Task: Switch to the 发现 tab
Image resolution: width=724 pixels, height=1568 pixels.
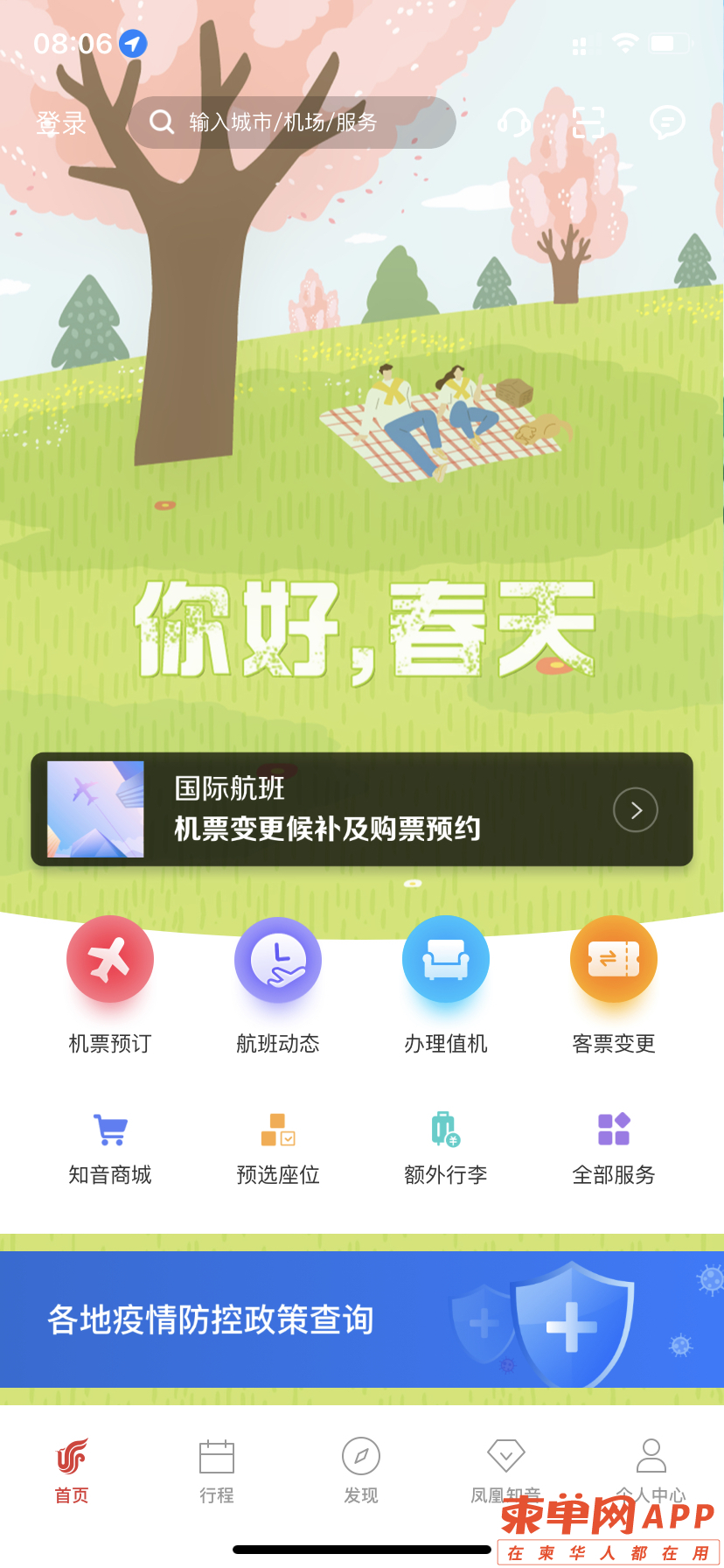Action: (x=361, y=1470)
